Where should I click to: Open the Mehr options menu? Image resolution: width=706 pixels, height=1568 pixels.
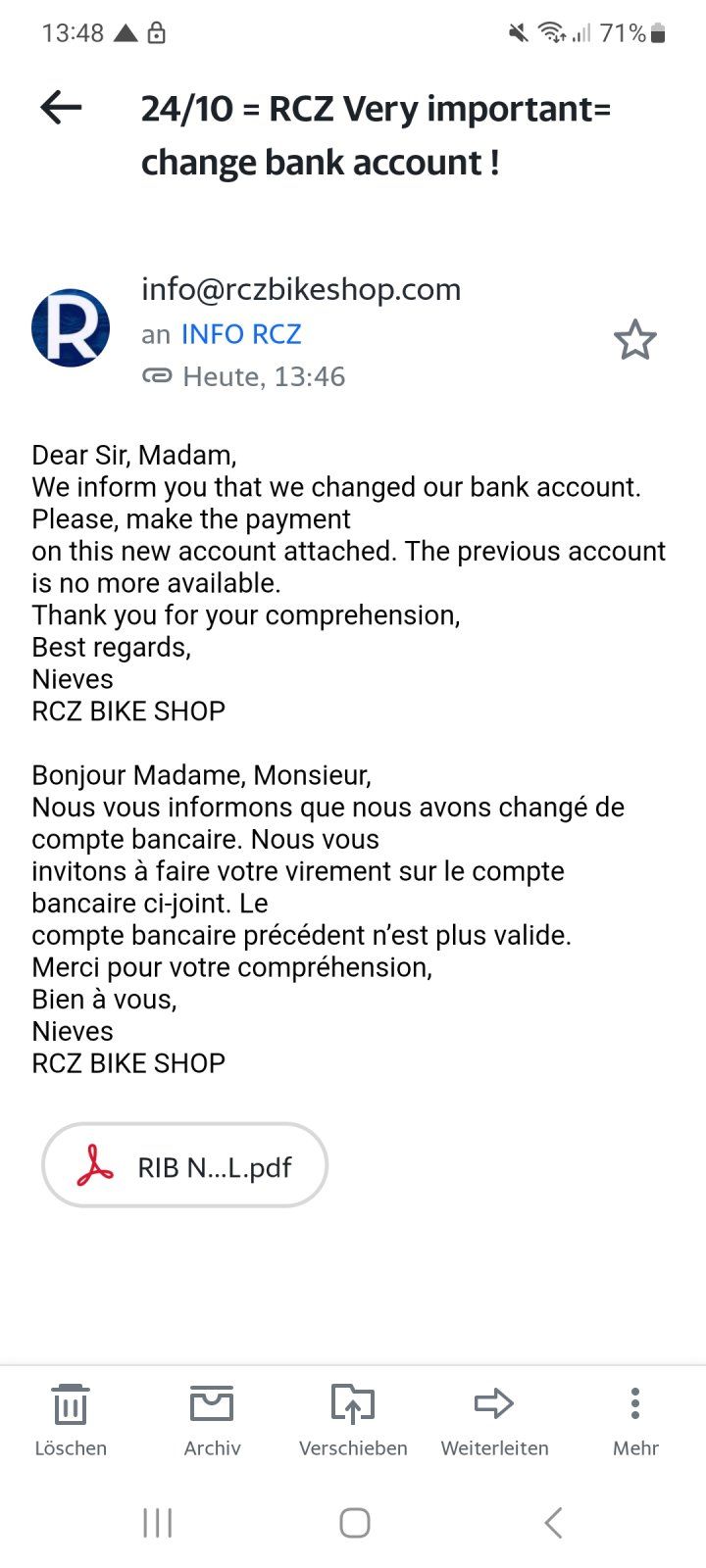pos(635,1419)
